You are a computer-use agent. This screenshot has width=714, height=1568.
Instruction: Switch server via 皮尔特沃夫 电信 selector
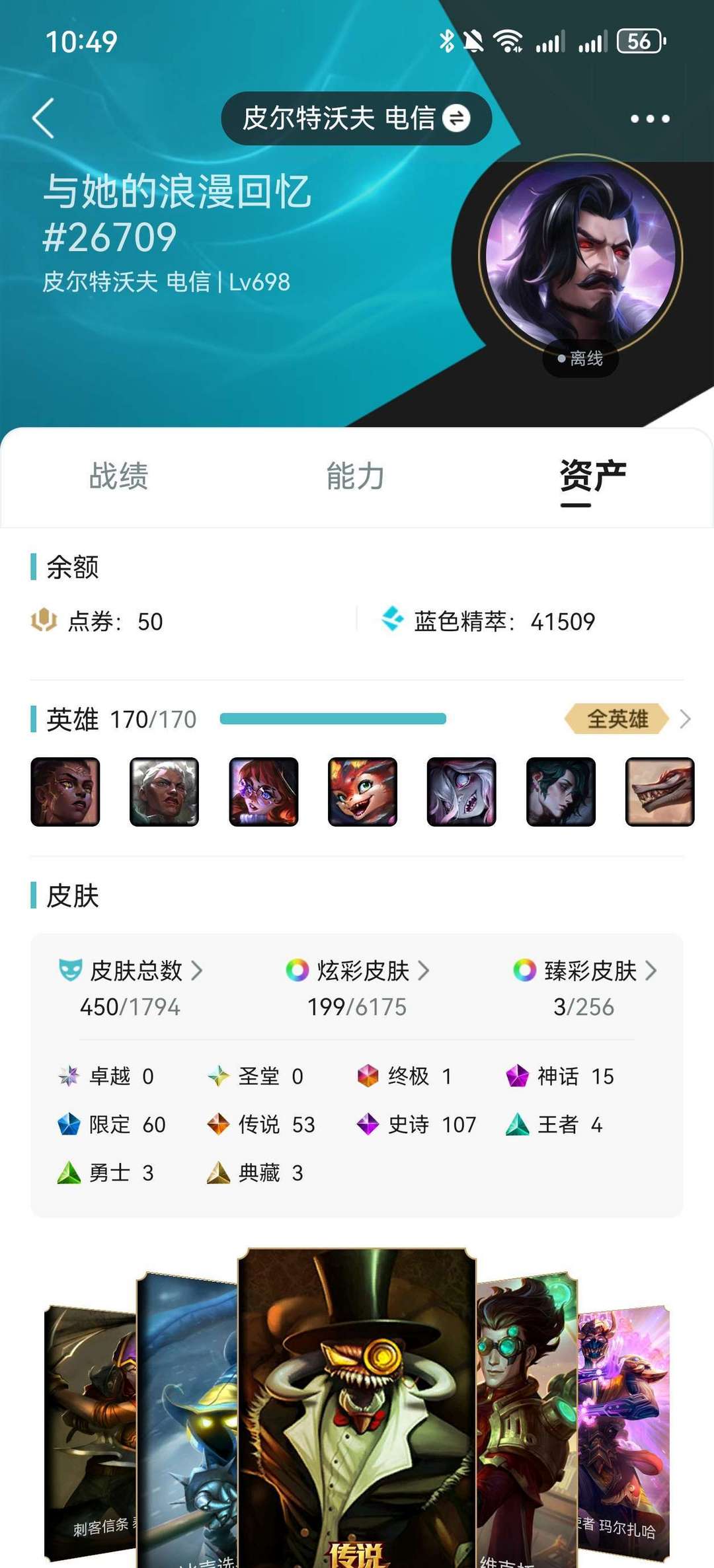pos(356,118)
